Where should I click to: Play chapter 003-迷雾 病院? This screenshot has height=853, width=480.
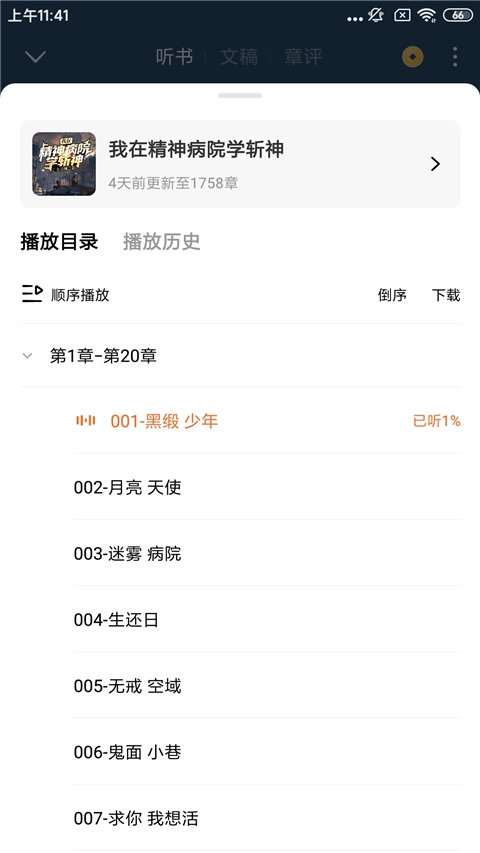click(x=267, y=553)
